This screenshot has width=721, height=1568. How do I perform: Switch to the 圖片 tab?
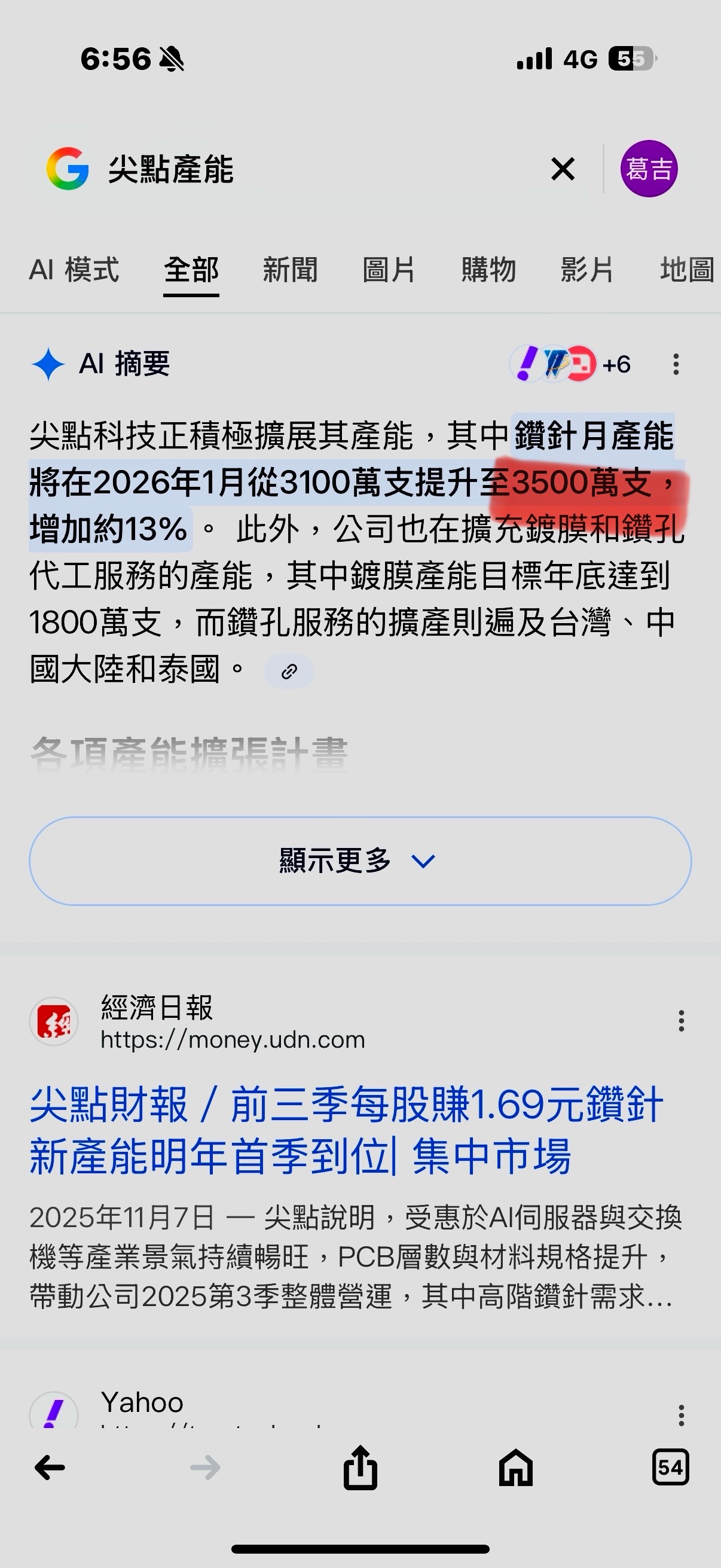[x=388, y=270]
